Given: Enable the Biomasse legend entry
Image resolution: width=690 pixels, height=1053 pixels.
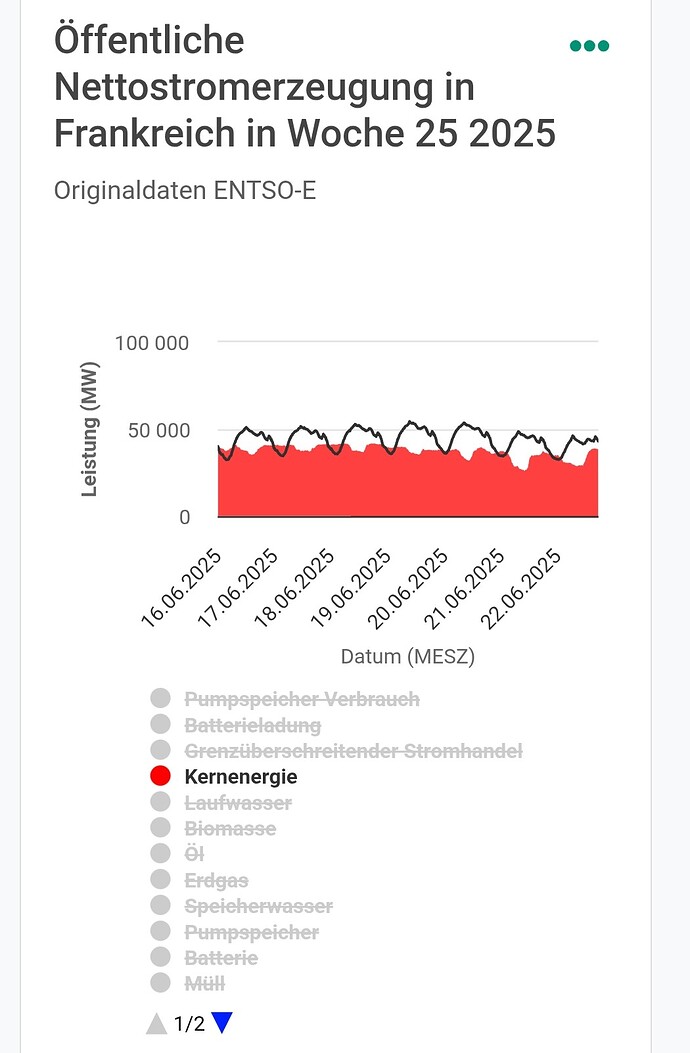Looking at the screenshot, I should (x=230, y=829).
